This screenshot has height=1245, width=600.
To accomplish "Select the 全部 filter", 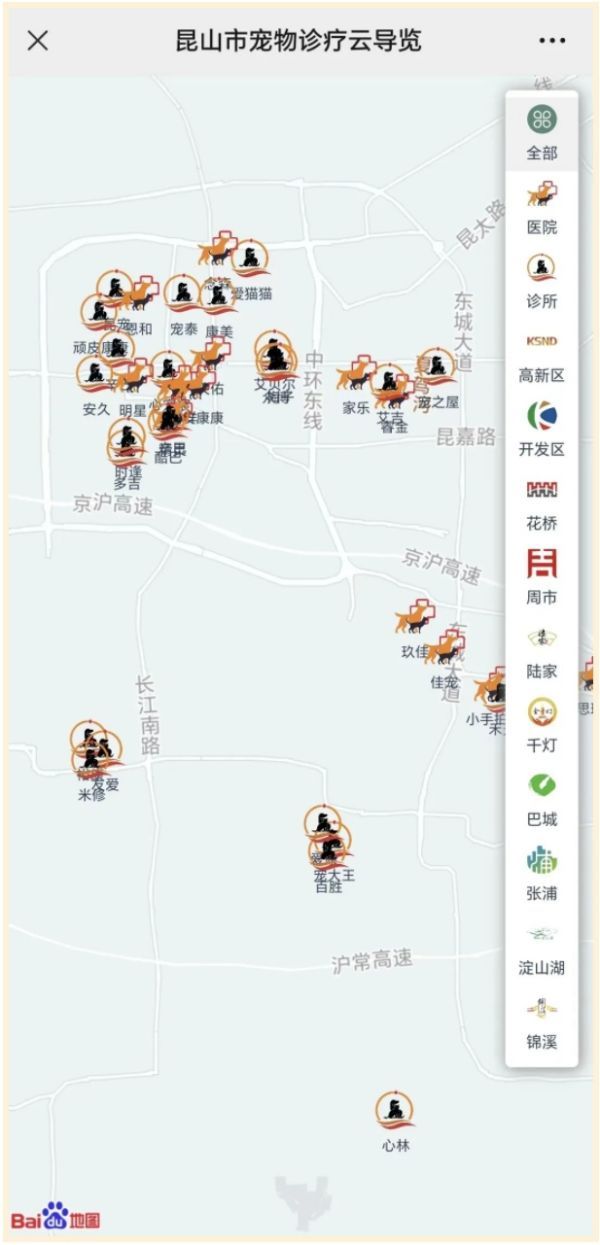I will coord(542,132).
